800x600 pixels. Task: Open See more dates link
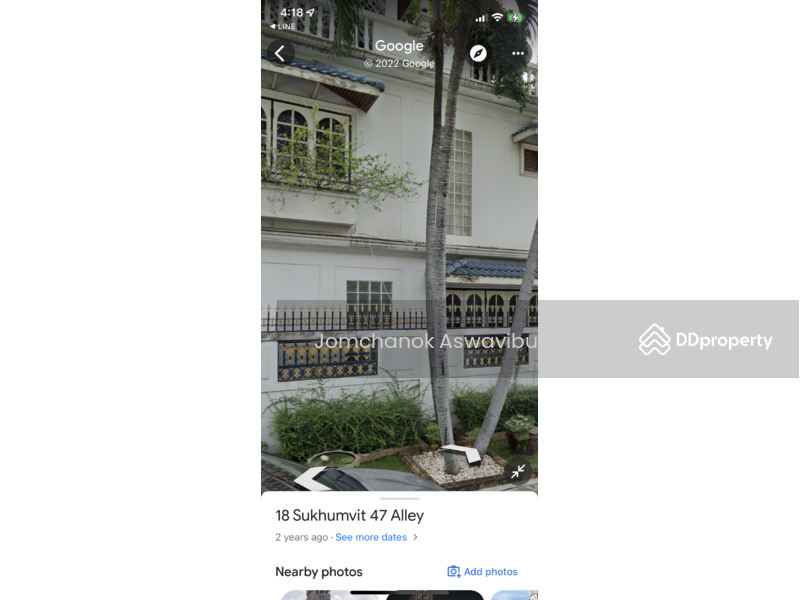(x=371, y=537)
